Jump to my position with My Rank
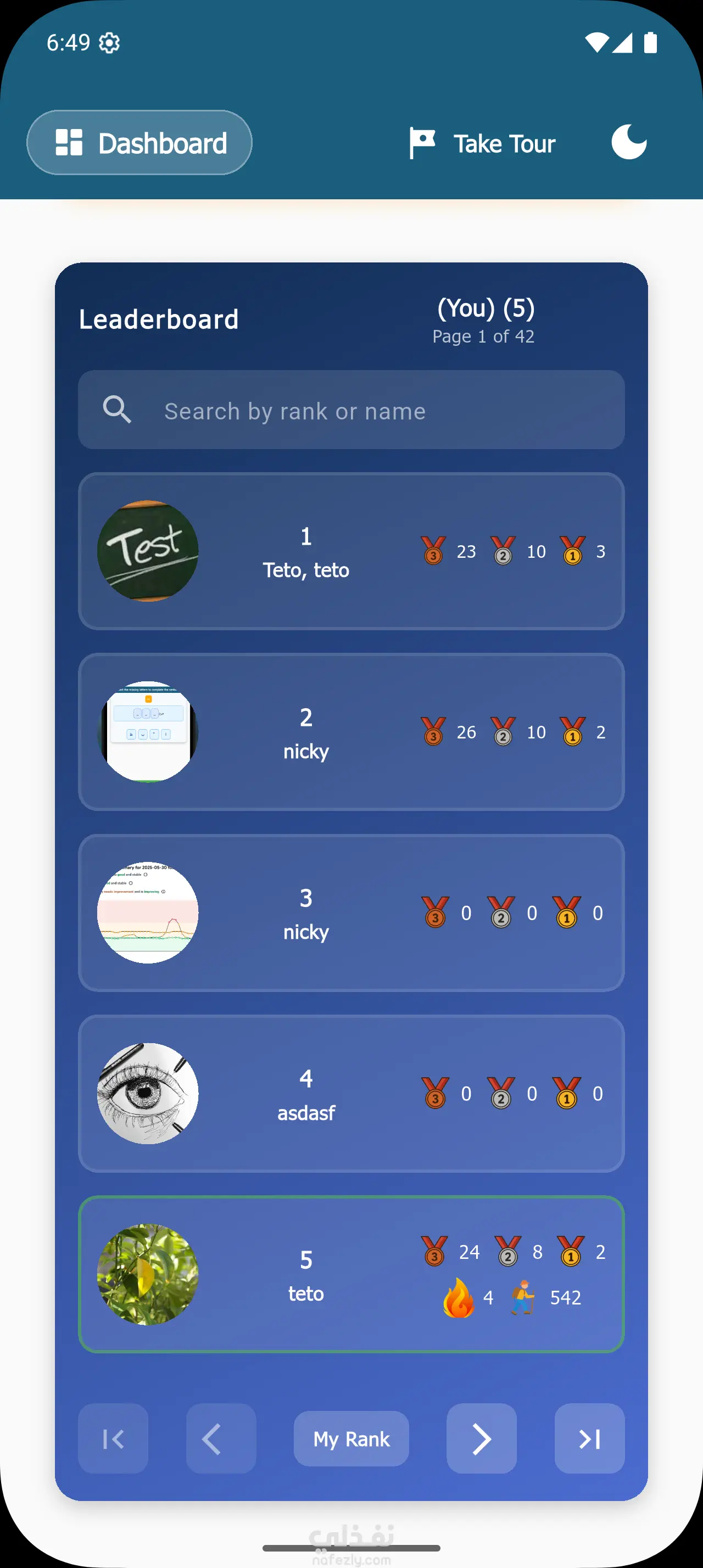This screenshot has height=1568, width=703. (351, 1440)
